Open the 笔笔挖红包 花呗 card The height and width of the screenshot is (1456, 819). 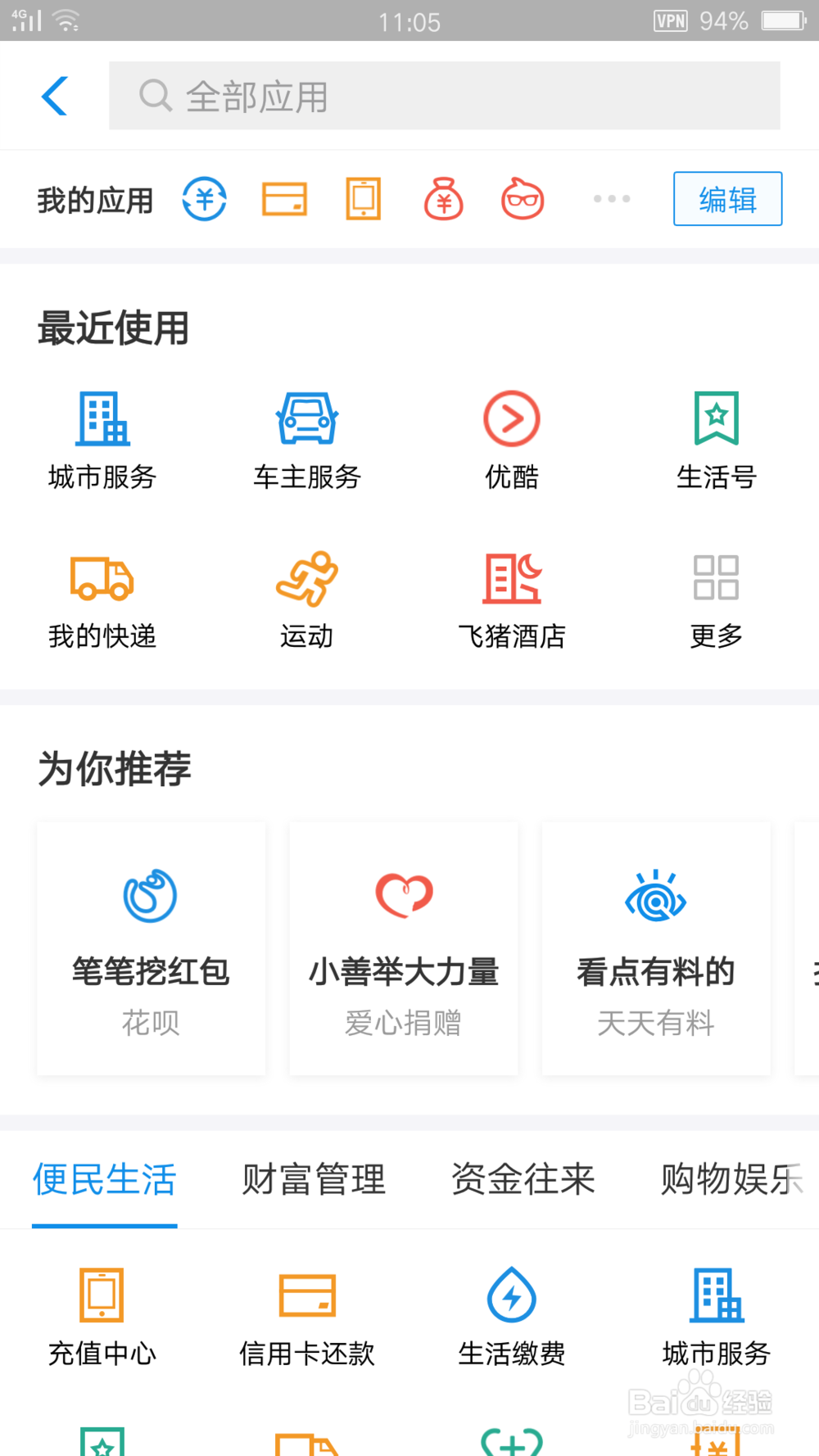tap(151, 949)
